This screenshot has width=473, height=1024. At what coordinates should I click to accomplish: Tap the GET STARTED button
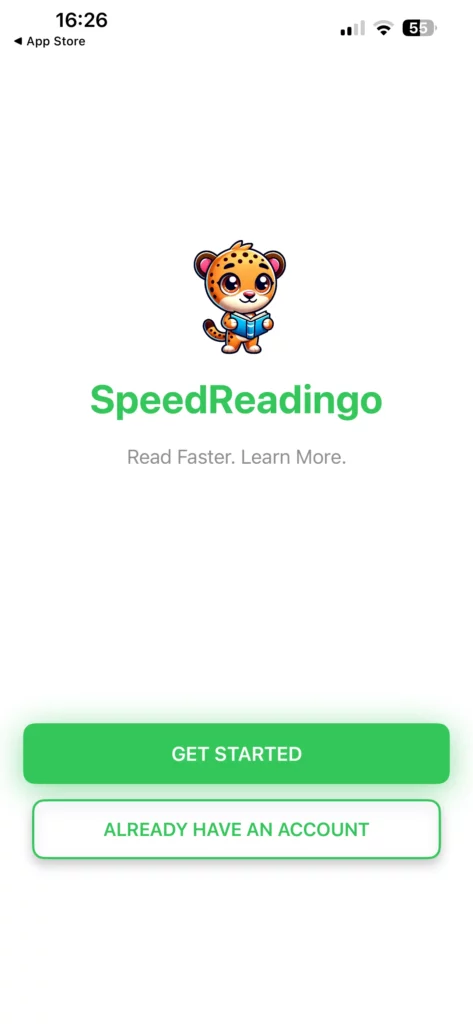[x=236, y=753]
